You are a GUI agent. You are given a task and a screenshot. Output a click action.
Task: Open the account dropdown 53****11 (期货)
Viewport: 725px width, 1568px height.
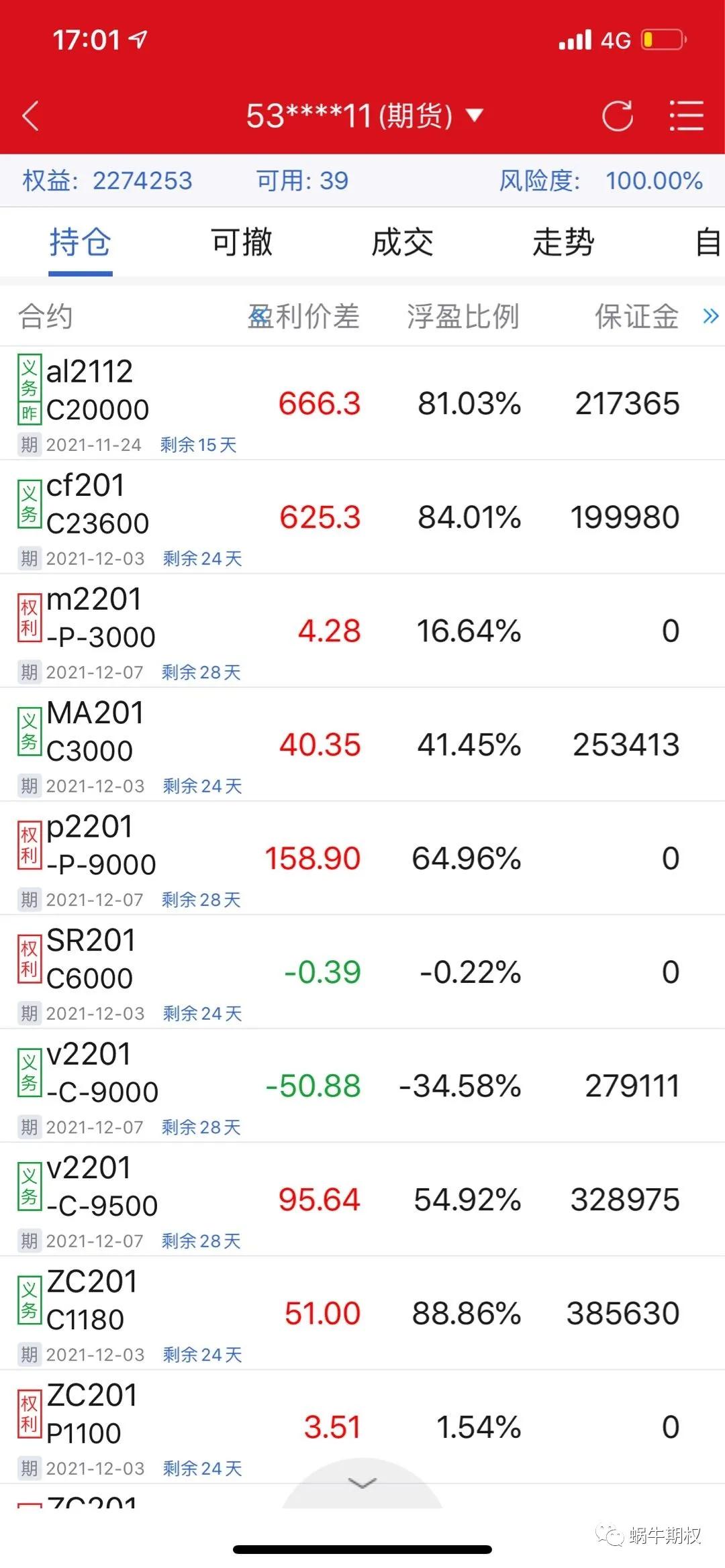[363, 116]
